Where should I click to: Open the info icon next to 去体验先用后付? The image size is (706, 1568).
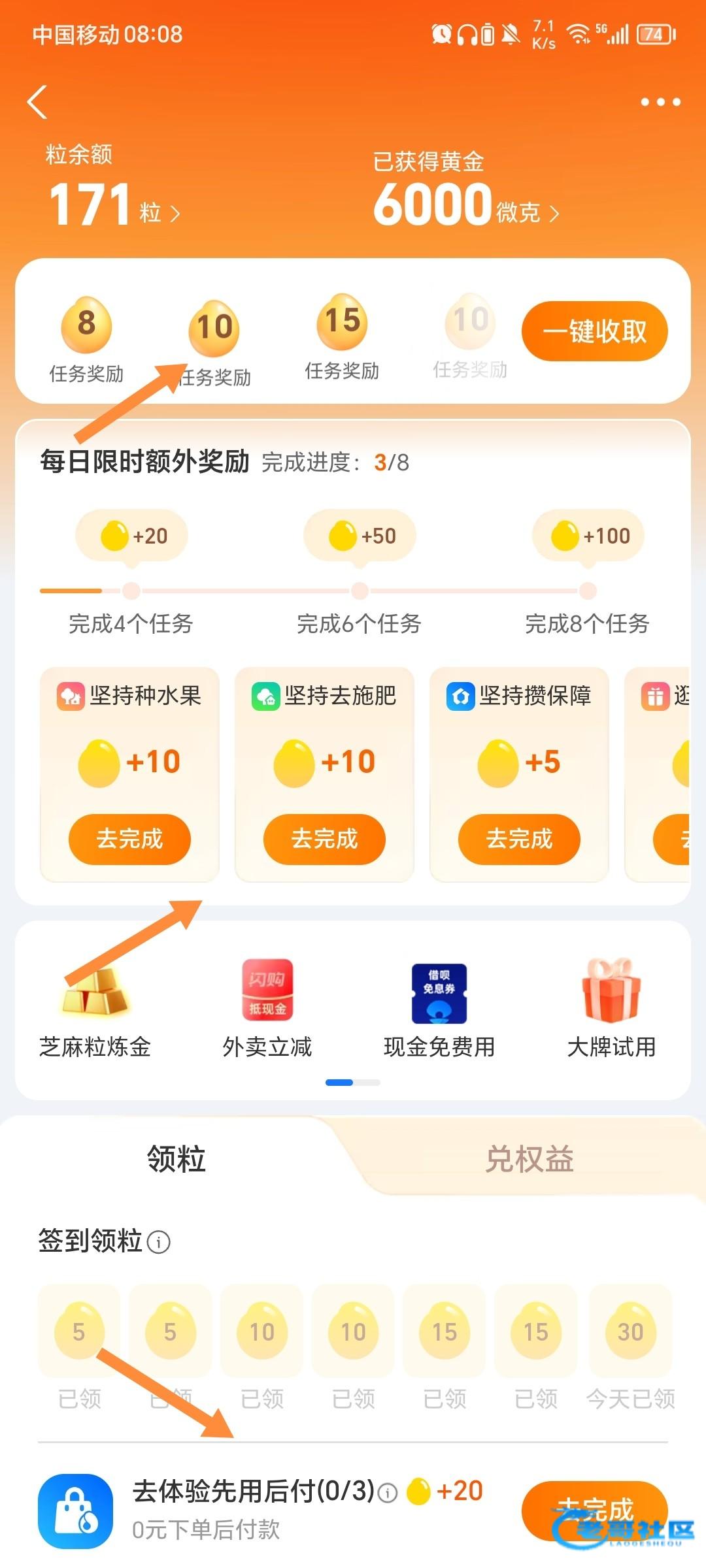pyautogui.click(x=388, y=1494)
